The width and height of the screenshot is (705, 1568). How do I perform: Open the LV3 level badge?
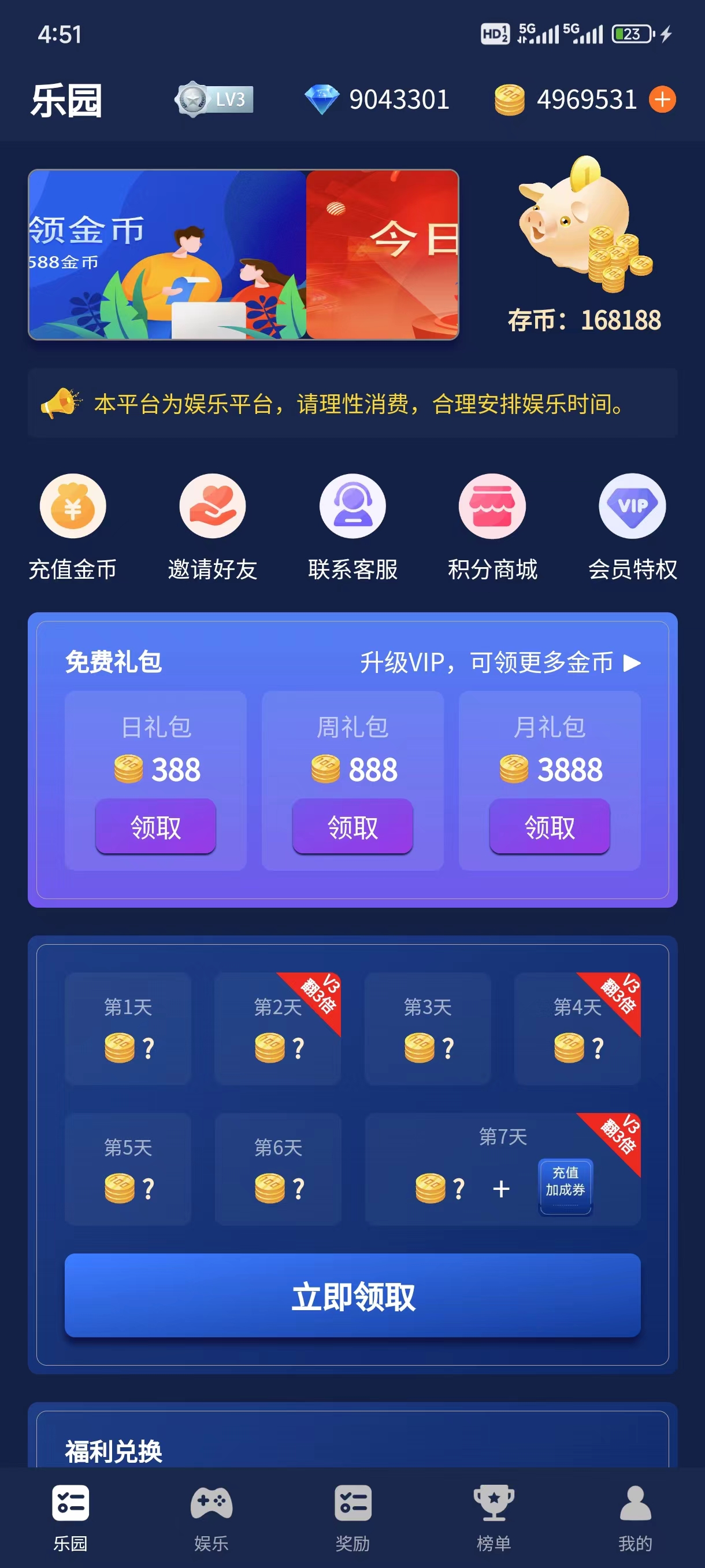tap(214, 99)
